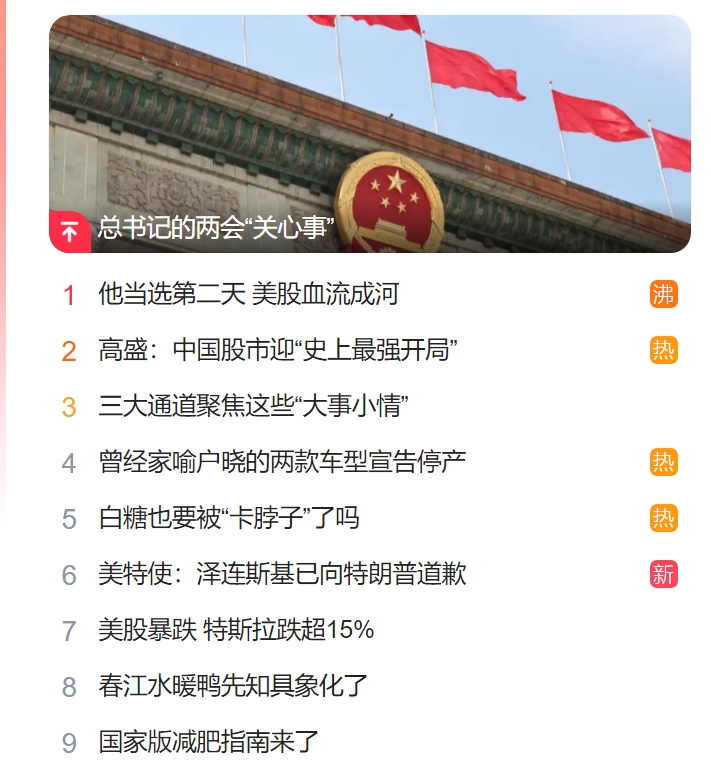Open topic 高盛：中国股市迎“史上最强开局”
Viewport: 711px width, 778px height.
(x=278, y=350)
